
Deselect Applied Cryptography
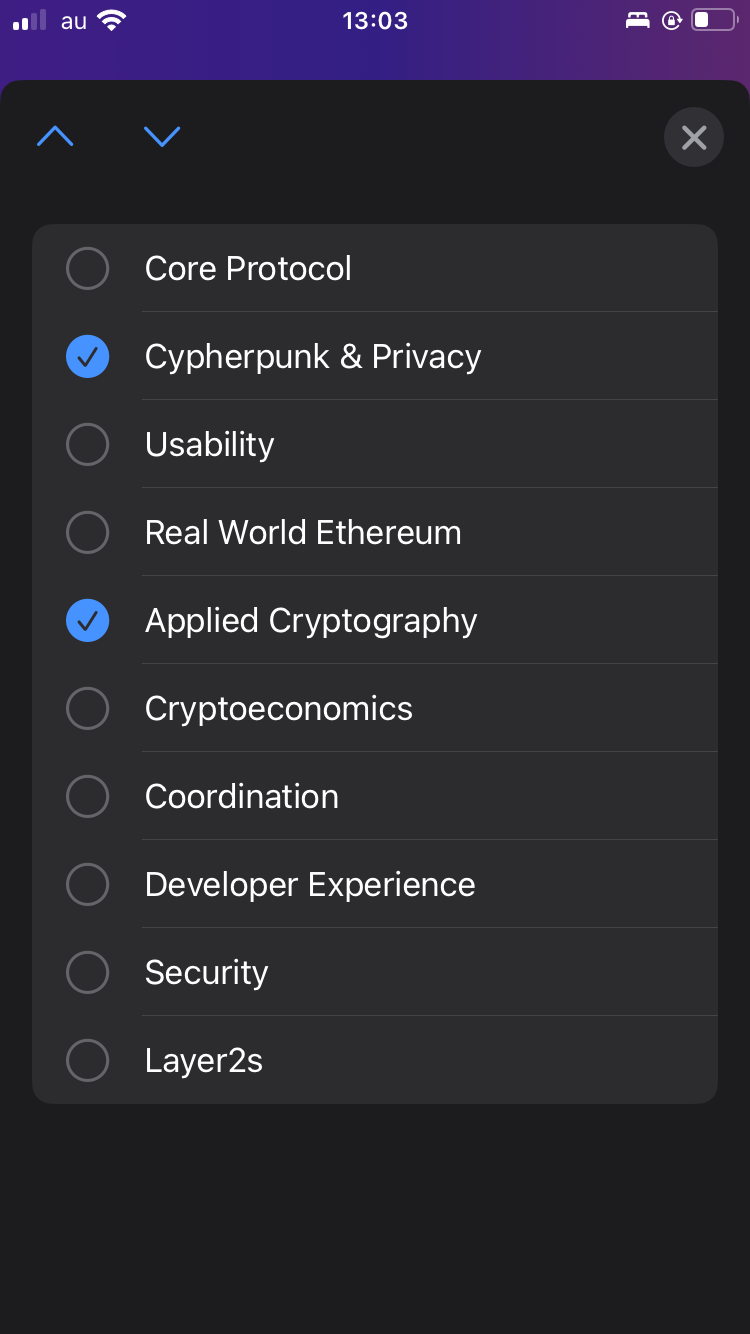[375, 620]
